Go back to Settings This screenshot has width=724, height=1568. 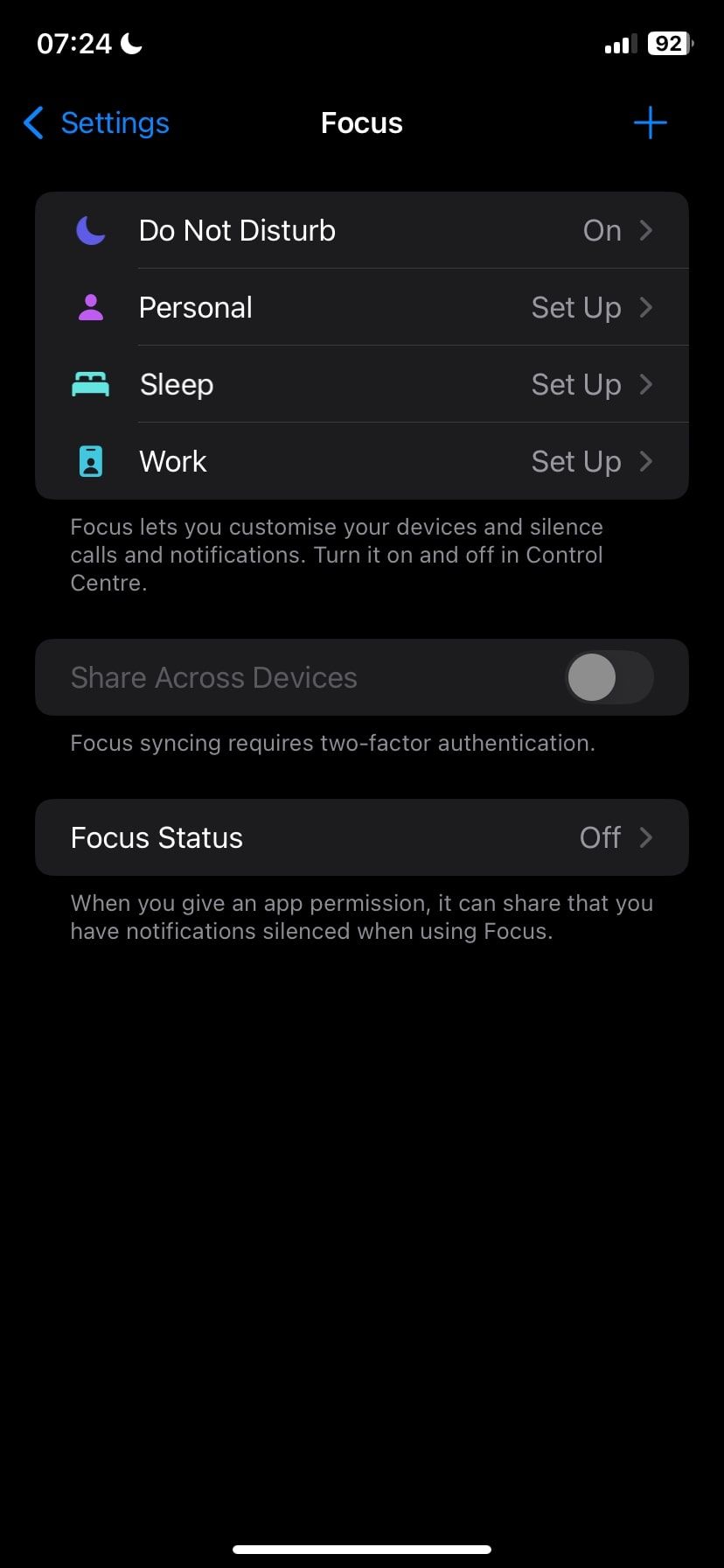pyautogui.click(x=96, y=123)
